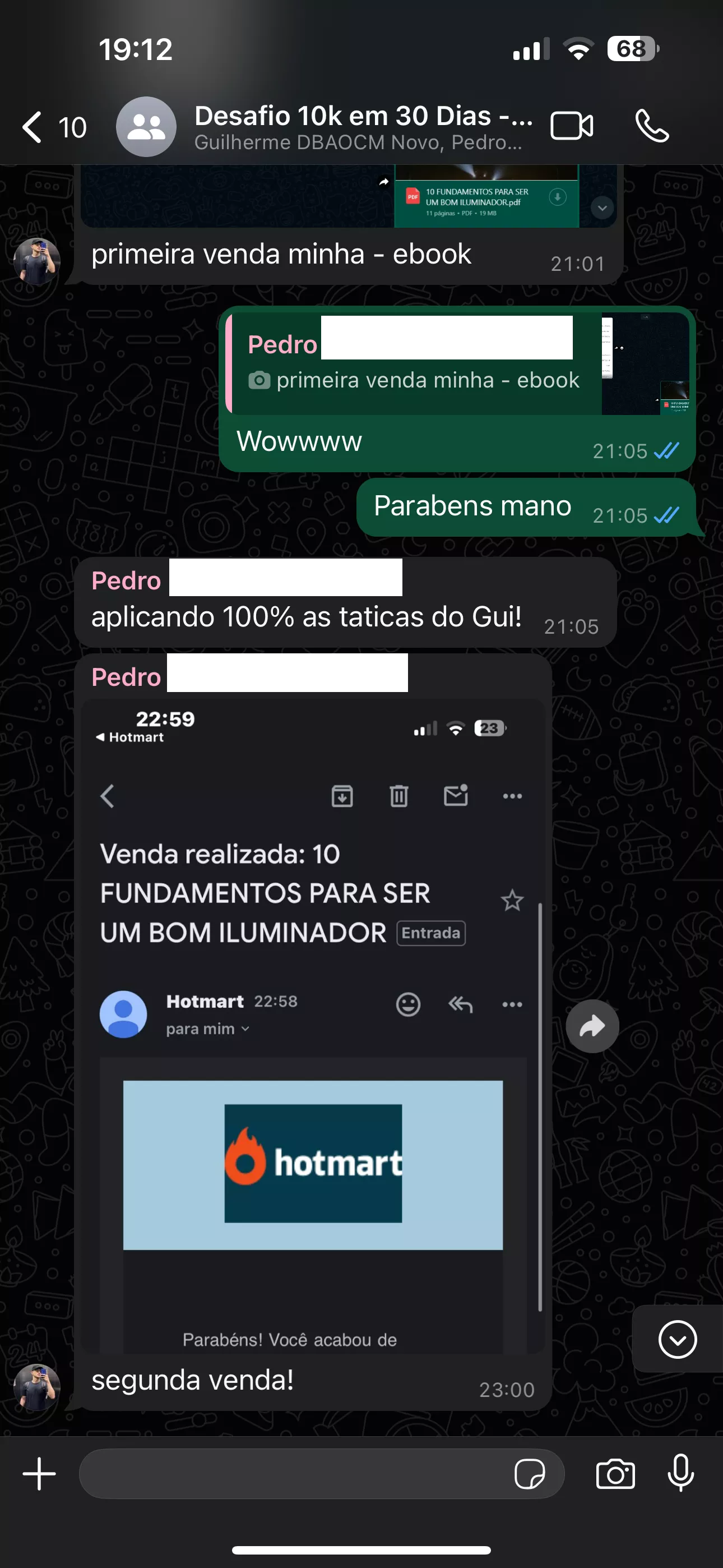
Task: Jump to the latest messages
Action: [x=676, y=1339]
